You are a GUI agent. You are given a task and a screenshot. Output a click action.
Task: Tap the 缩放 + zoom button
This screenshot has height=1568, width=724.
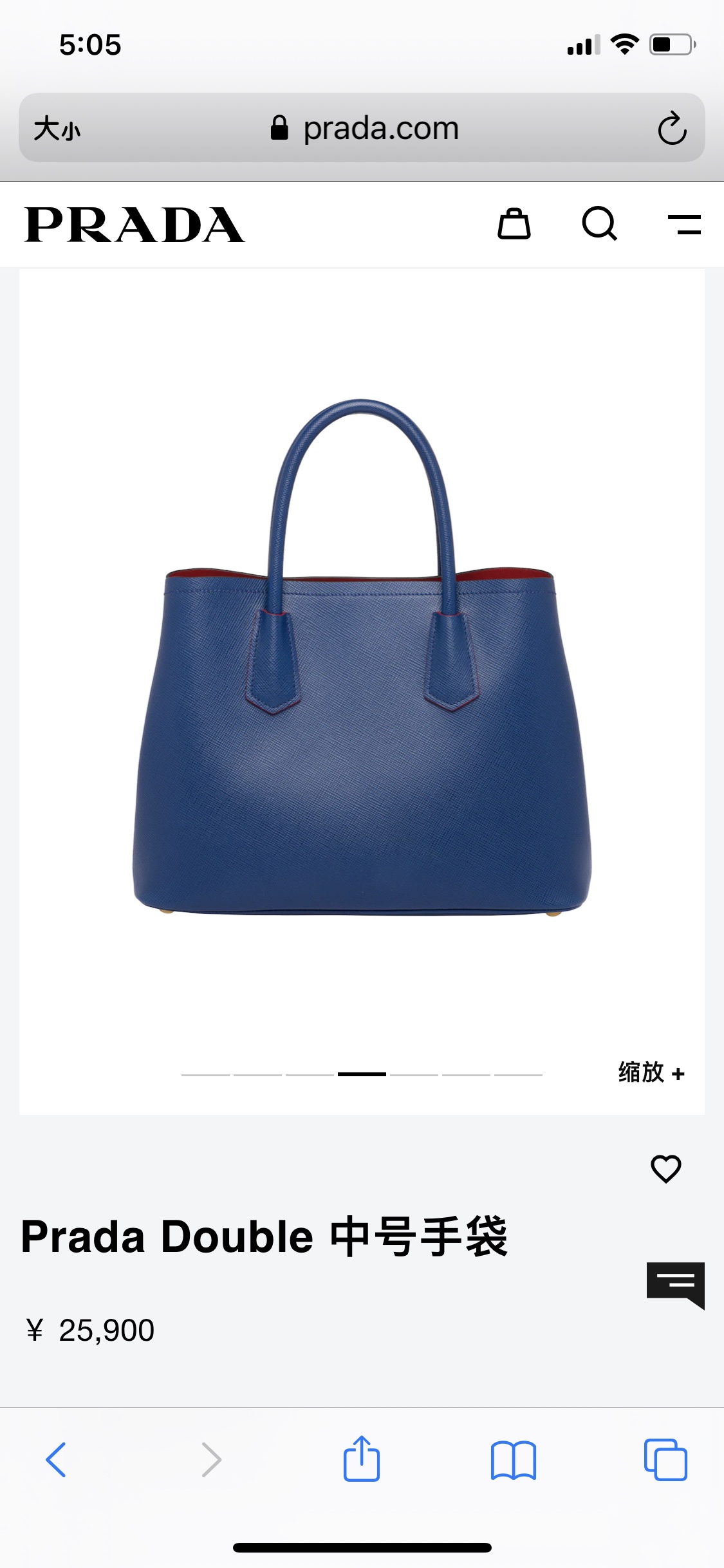(651, 1073)
